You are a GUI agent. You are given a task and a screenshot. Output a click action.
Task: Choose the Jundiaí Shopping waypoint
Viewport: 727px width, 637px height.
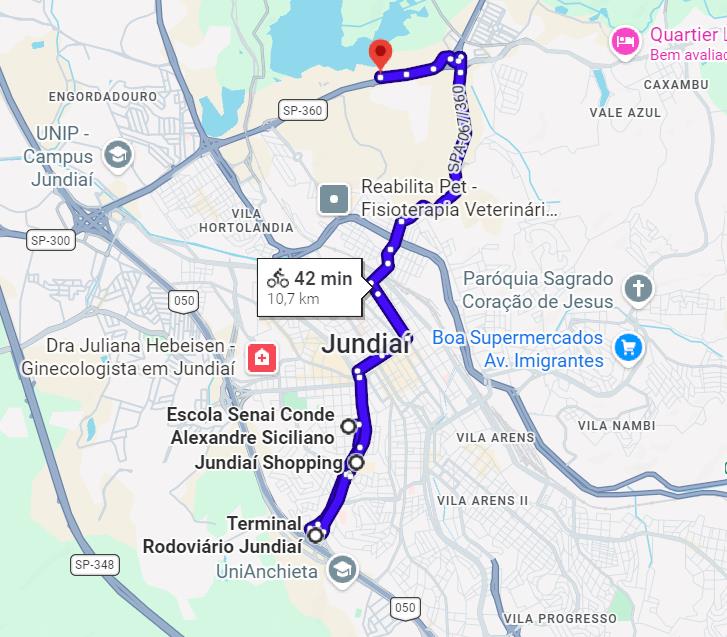coord(356,462)
